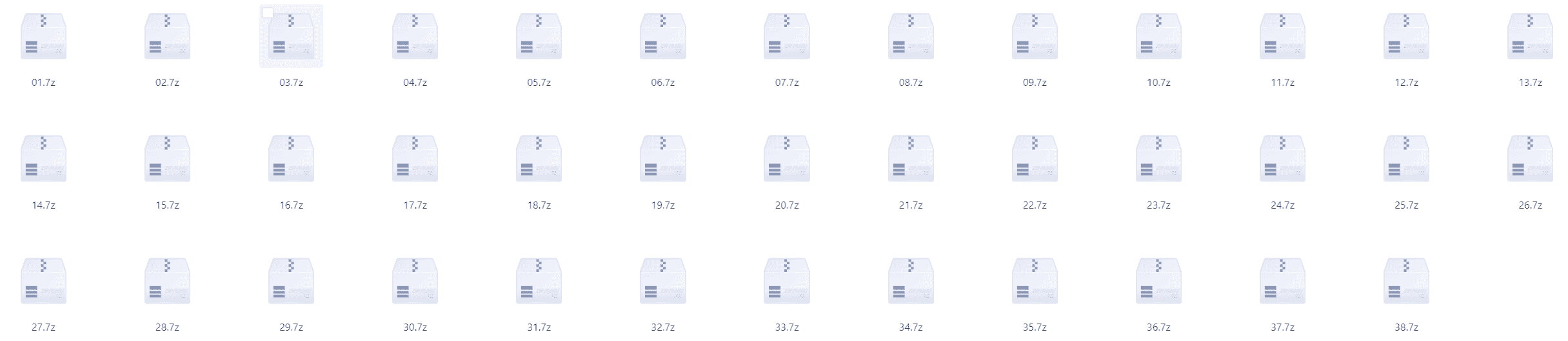
Task: Select 26.7z file
Action: click(x=1530, y=160)
